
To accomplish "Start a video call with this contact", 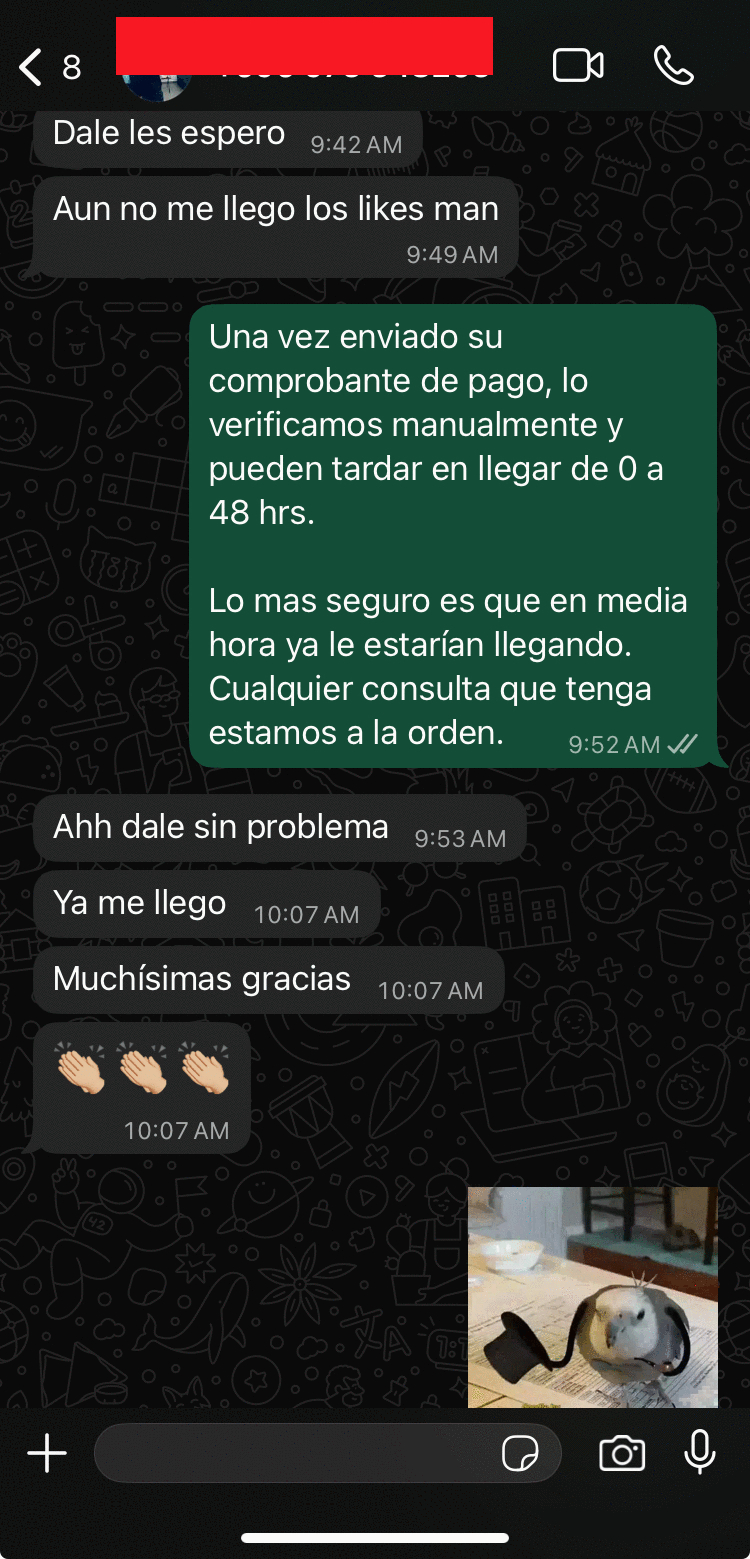I will tap(578, 66).
